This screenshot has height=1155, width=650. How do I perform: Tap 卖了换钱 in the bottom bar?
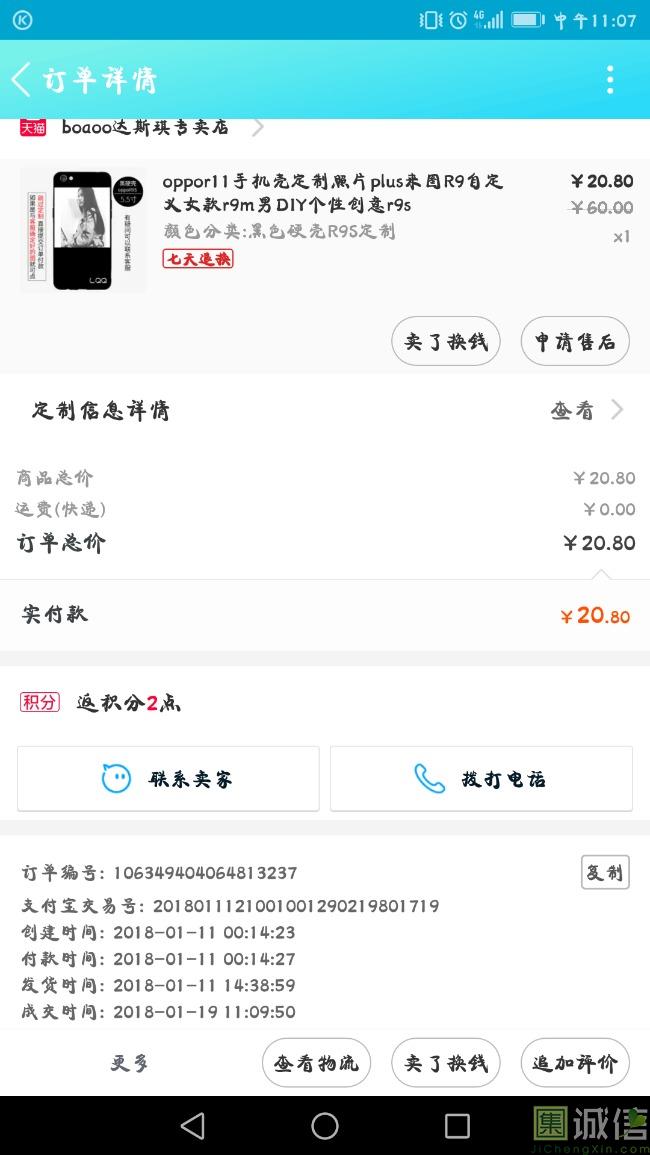tap(446, 1063)
